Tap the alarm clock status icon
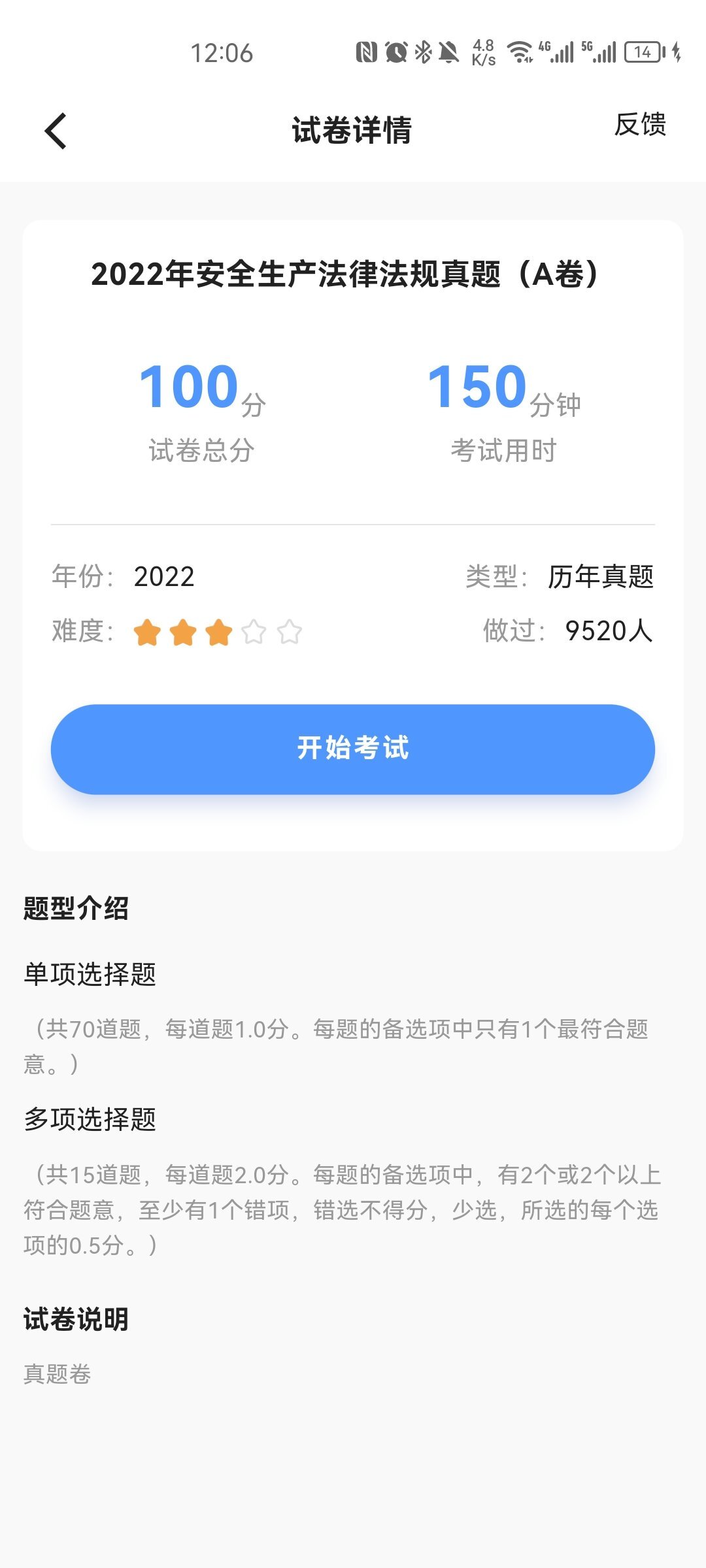Viewport: 706px width, 1568px height. click(395, 51)
